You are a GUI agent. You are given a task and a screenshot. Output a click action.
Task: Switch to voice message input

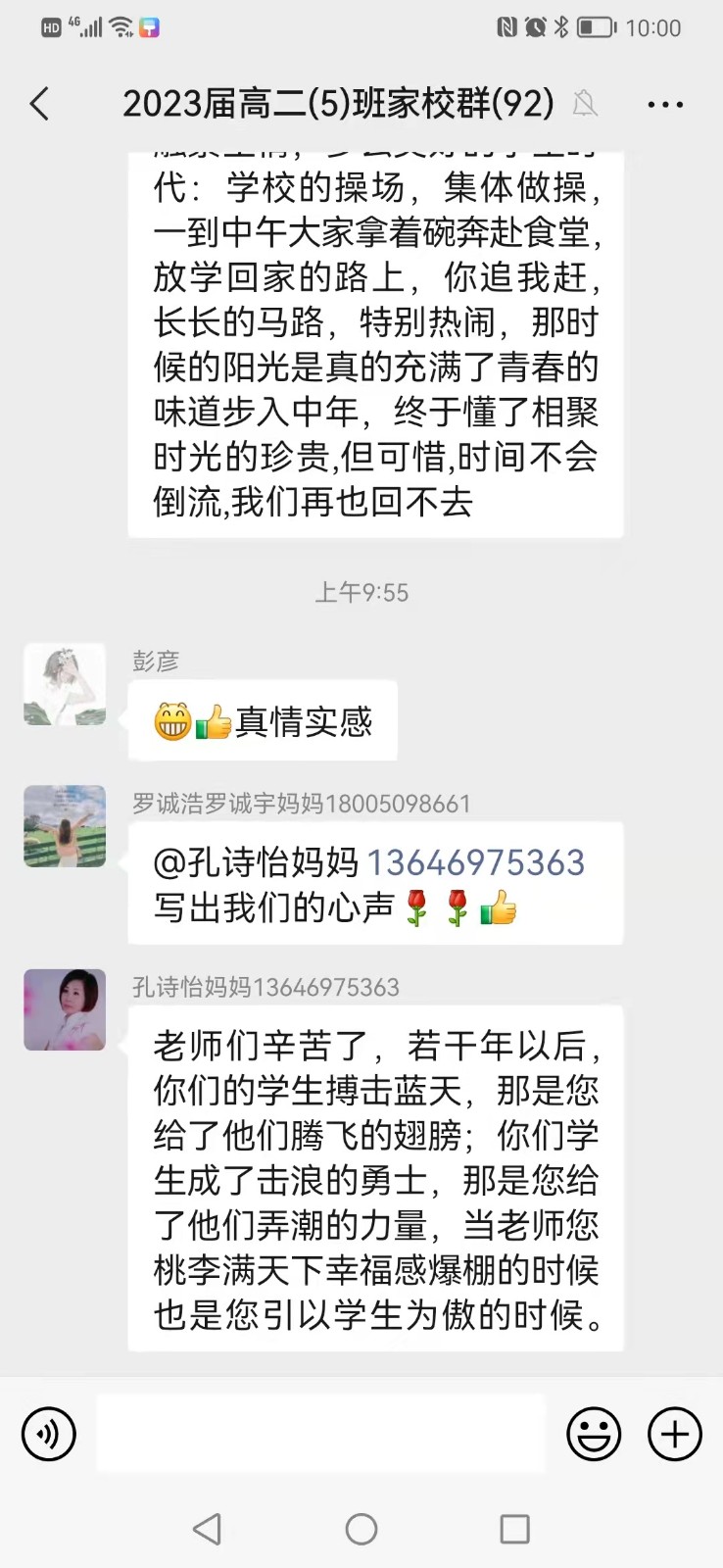tap(48, 1434)
